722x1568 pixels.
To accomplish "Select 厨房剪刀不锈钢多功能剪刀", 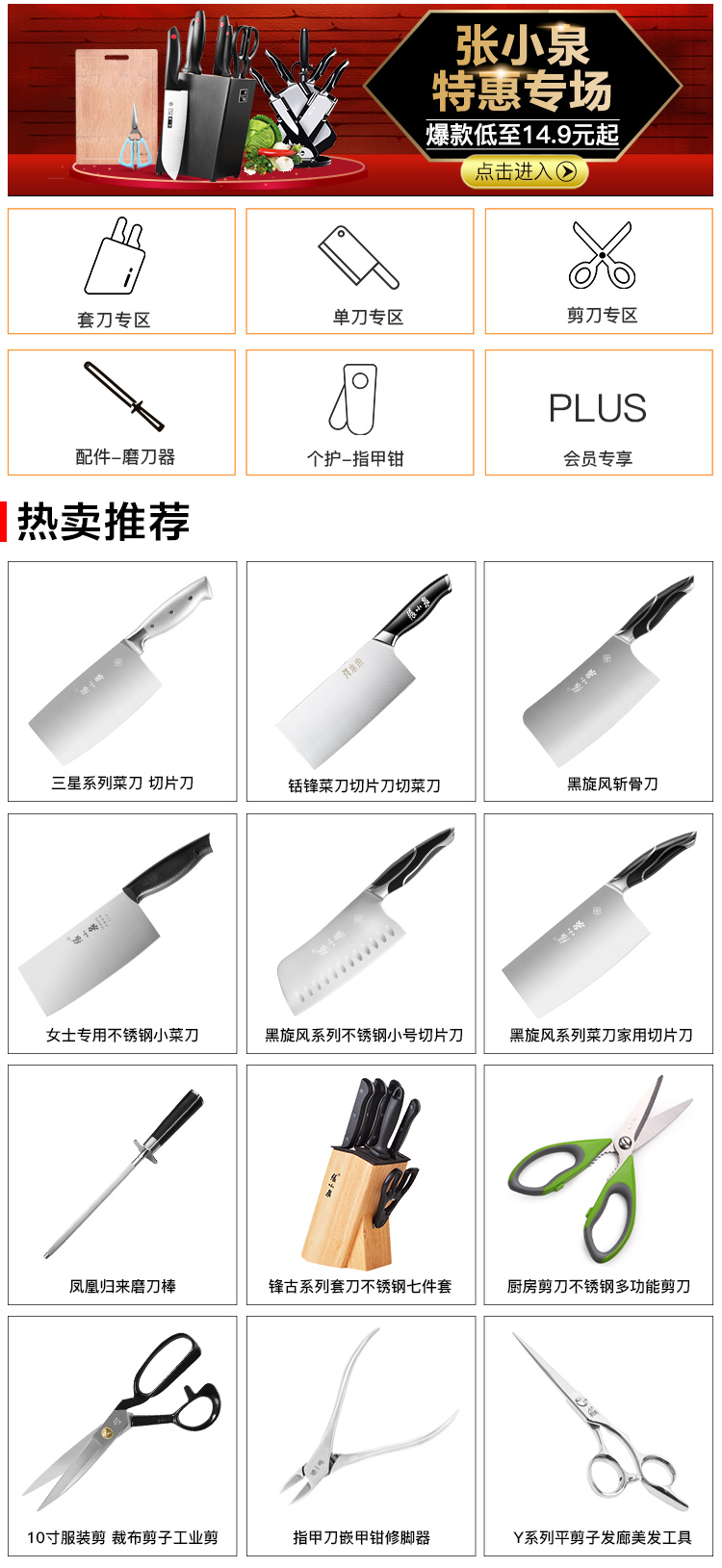I will 599,1184.
